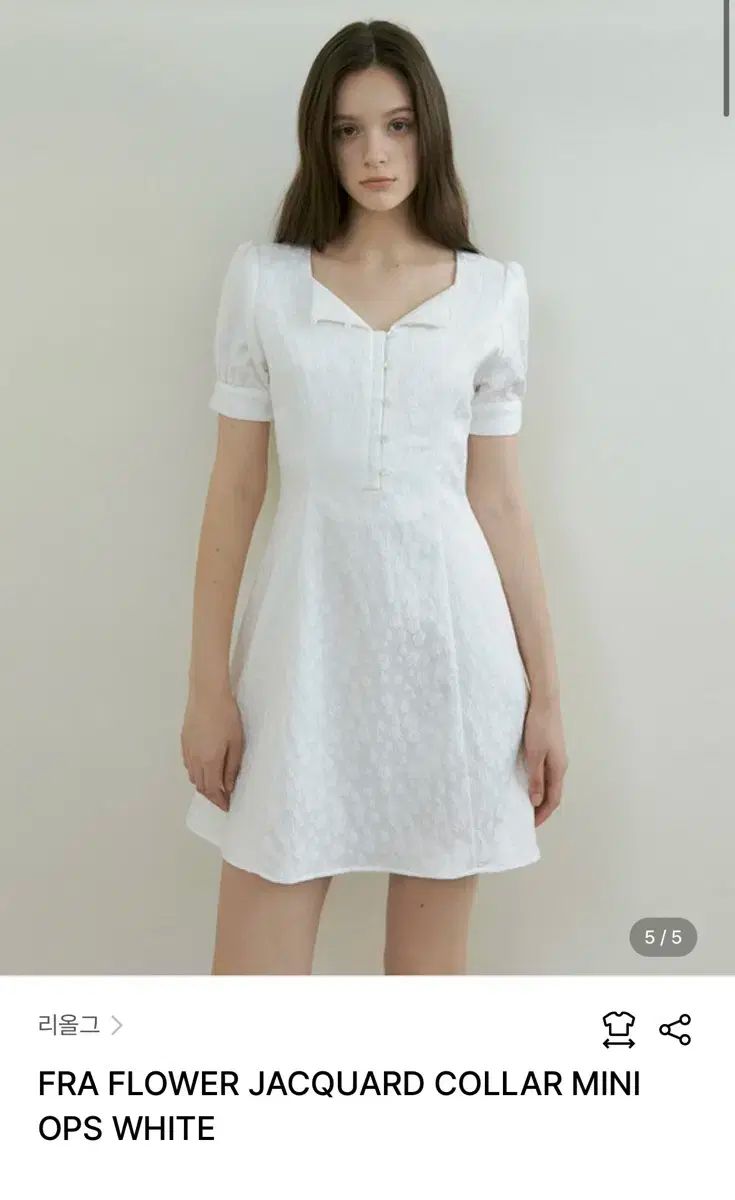The height and width of the screenshot is (1200, 735).
Task: Open the dress product image fullscreen
Action: [x=367, y=500]
